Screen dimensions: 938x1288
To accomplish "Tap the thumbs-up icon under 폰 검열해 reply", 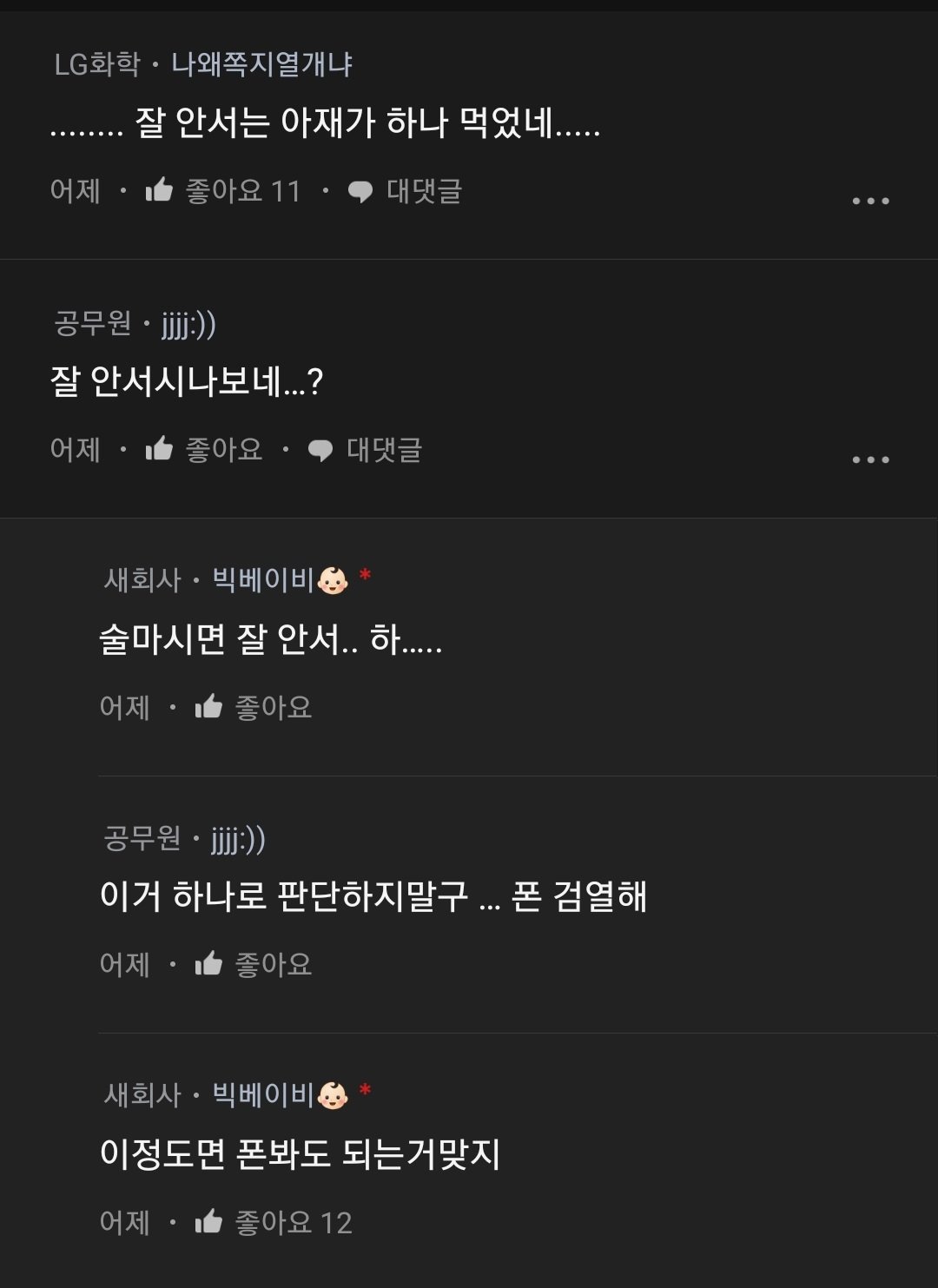I will pyautogui.click(x=207, y=962).
